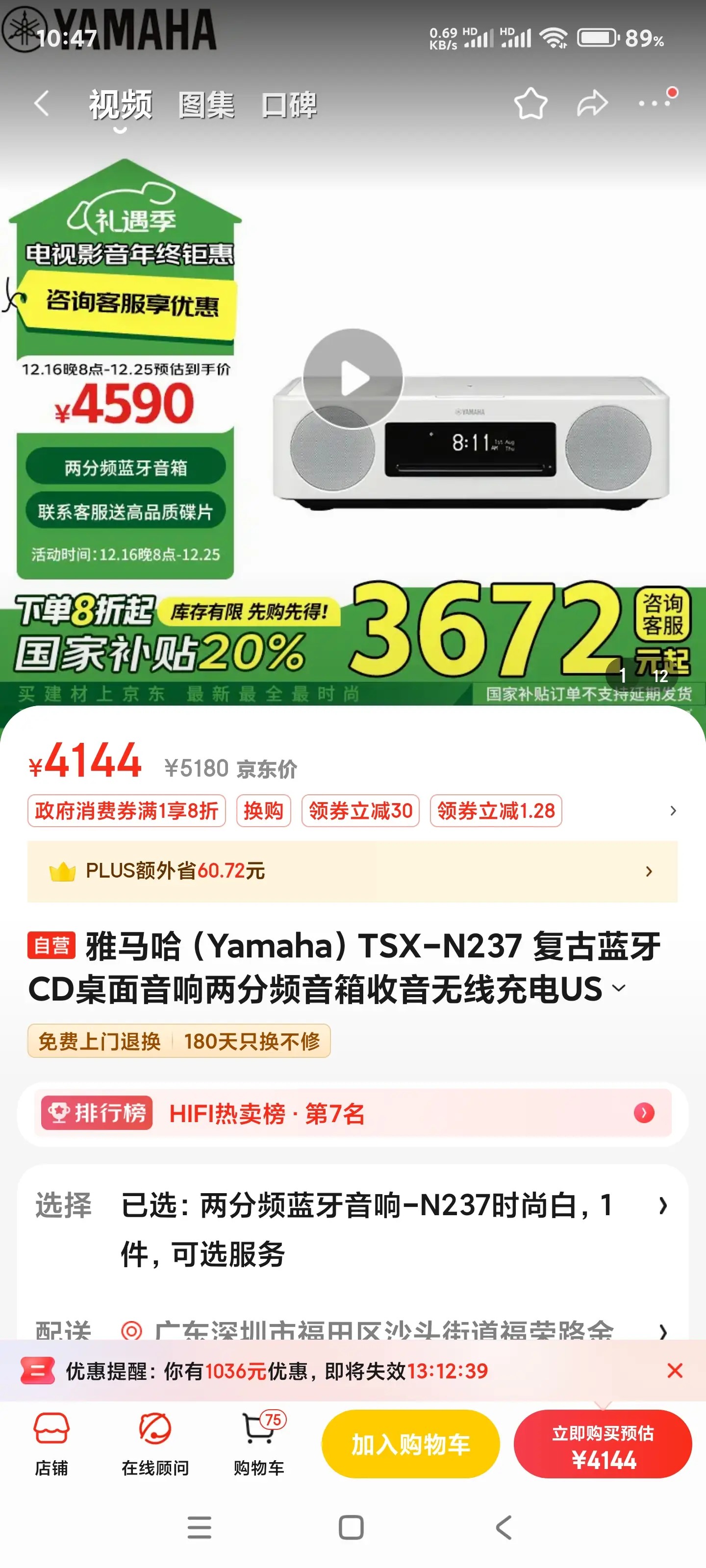Add item with 加入购物车 button
Image resolution: width=706 pixels, height=1568 pixels.
pos(410,1444)
